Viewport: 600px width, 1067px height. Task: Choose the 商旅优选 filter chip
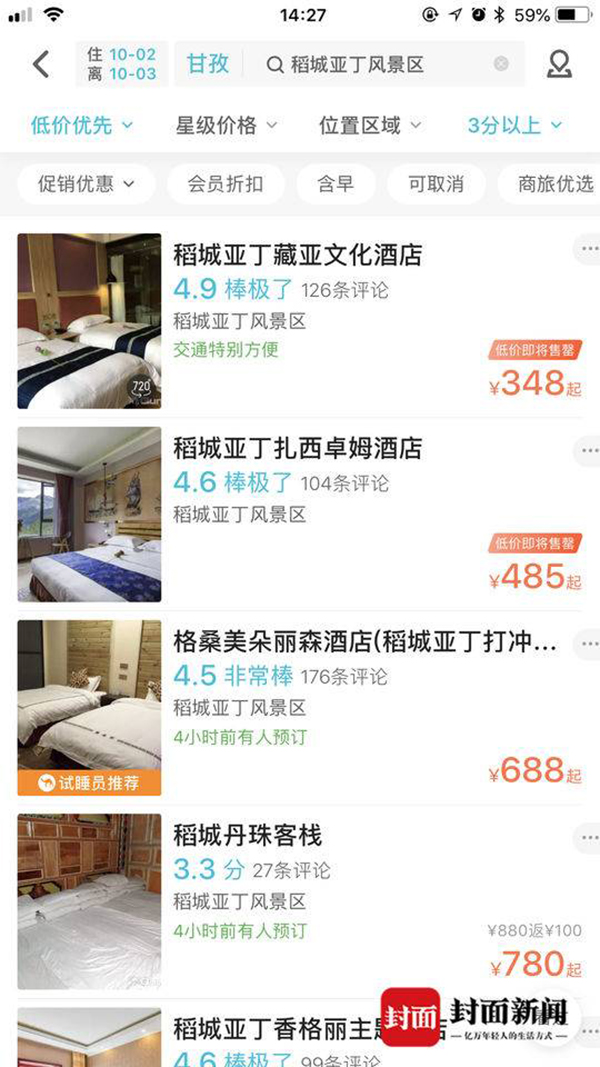point(555,184)
